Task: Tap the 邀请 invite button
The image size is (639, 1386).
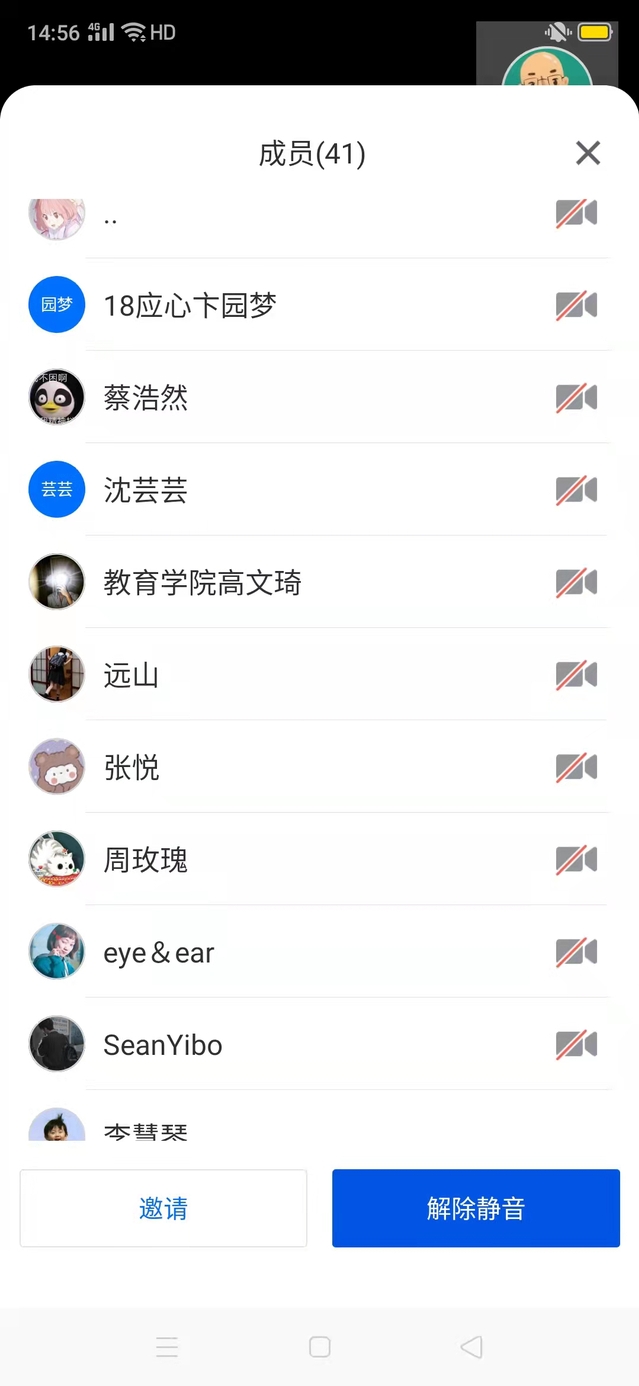Action: [163, 1208]
